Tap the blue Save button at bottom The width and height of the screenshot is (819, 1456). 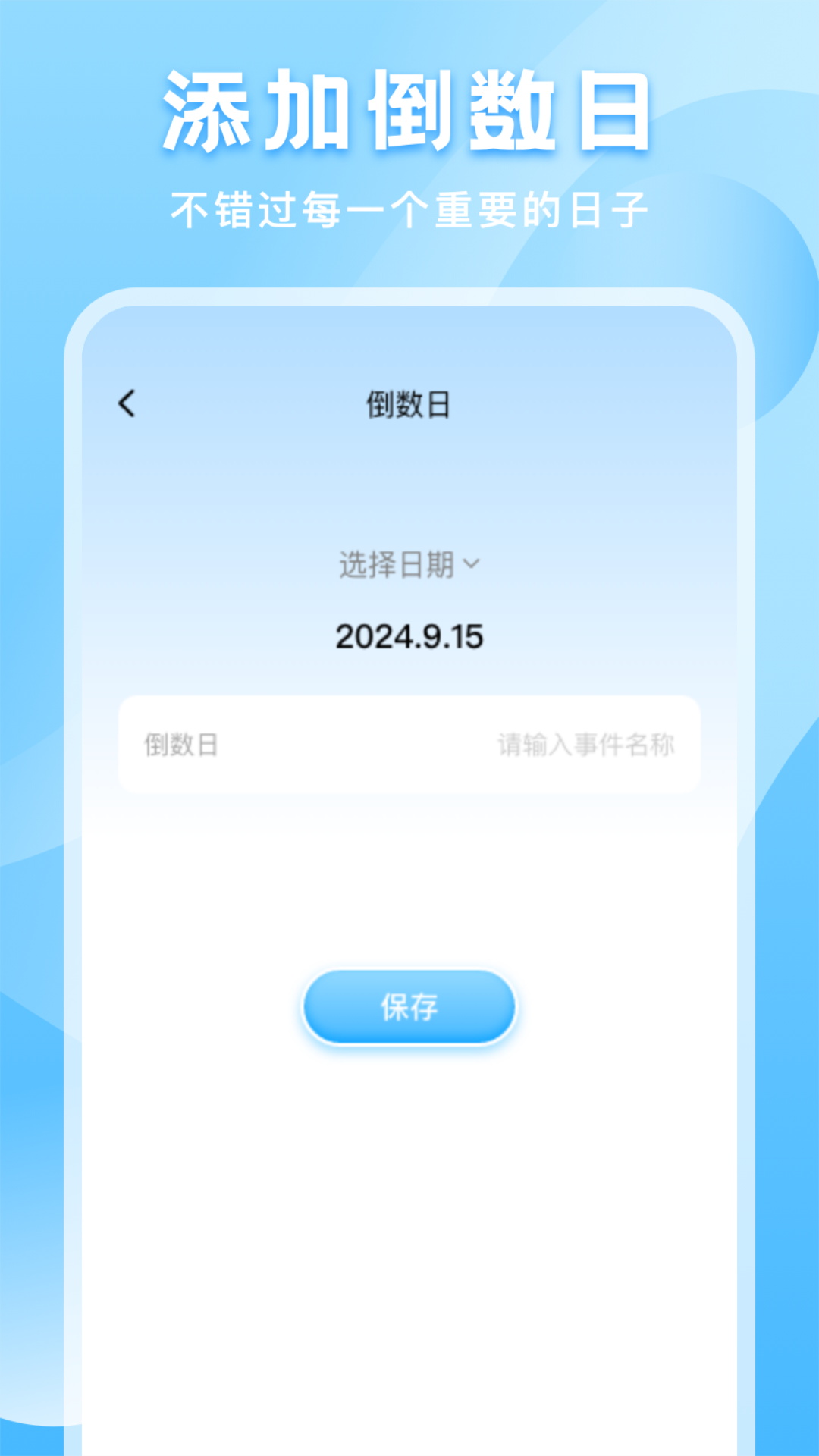pos(409,1007)
